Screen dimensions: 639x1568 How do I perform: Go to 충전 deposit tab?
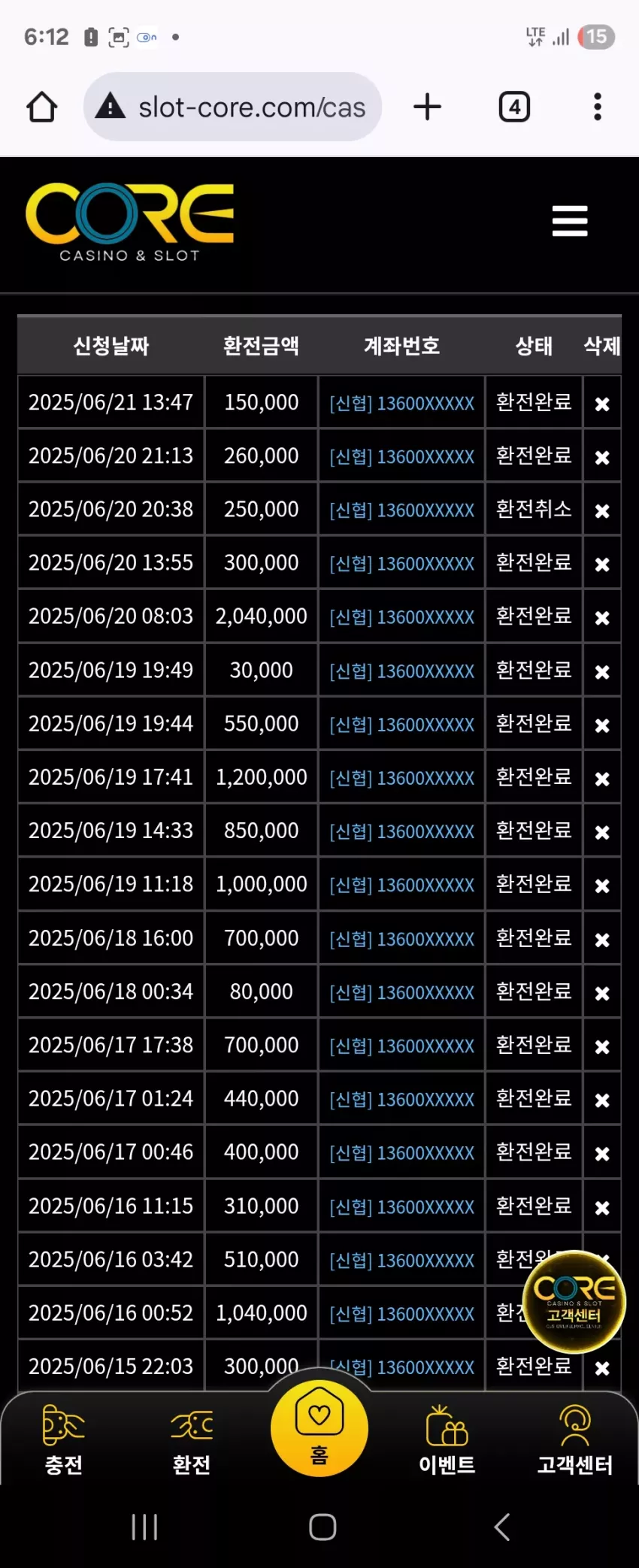tap(64, 1439)
